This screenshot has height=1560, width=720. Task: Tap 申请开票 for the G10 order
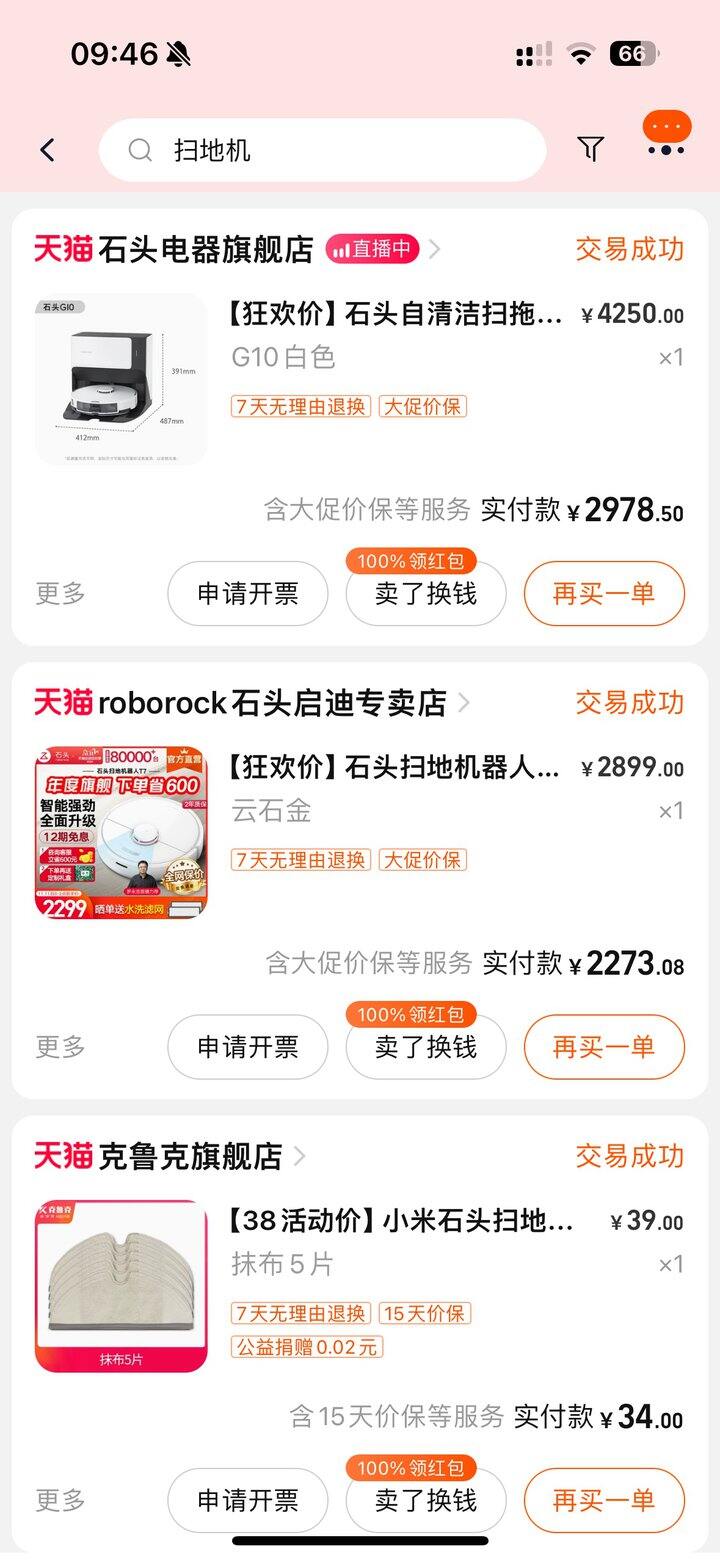click(248, 594)
